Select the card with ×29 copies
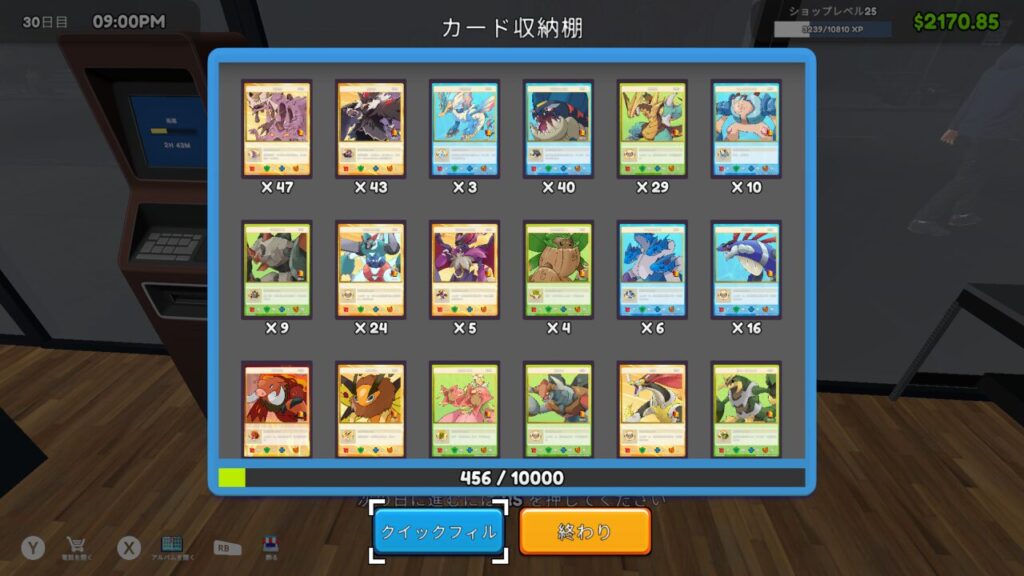 [652, 128]
